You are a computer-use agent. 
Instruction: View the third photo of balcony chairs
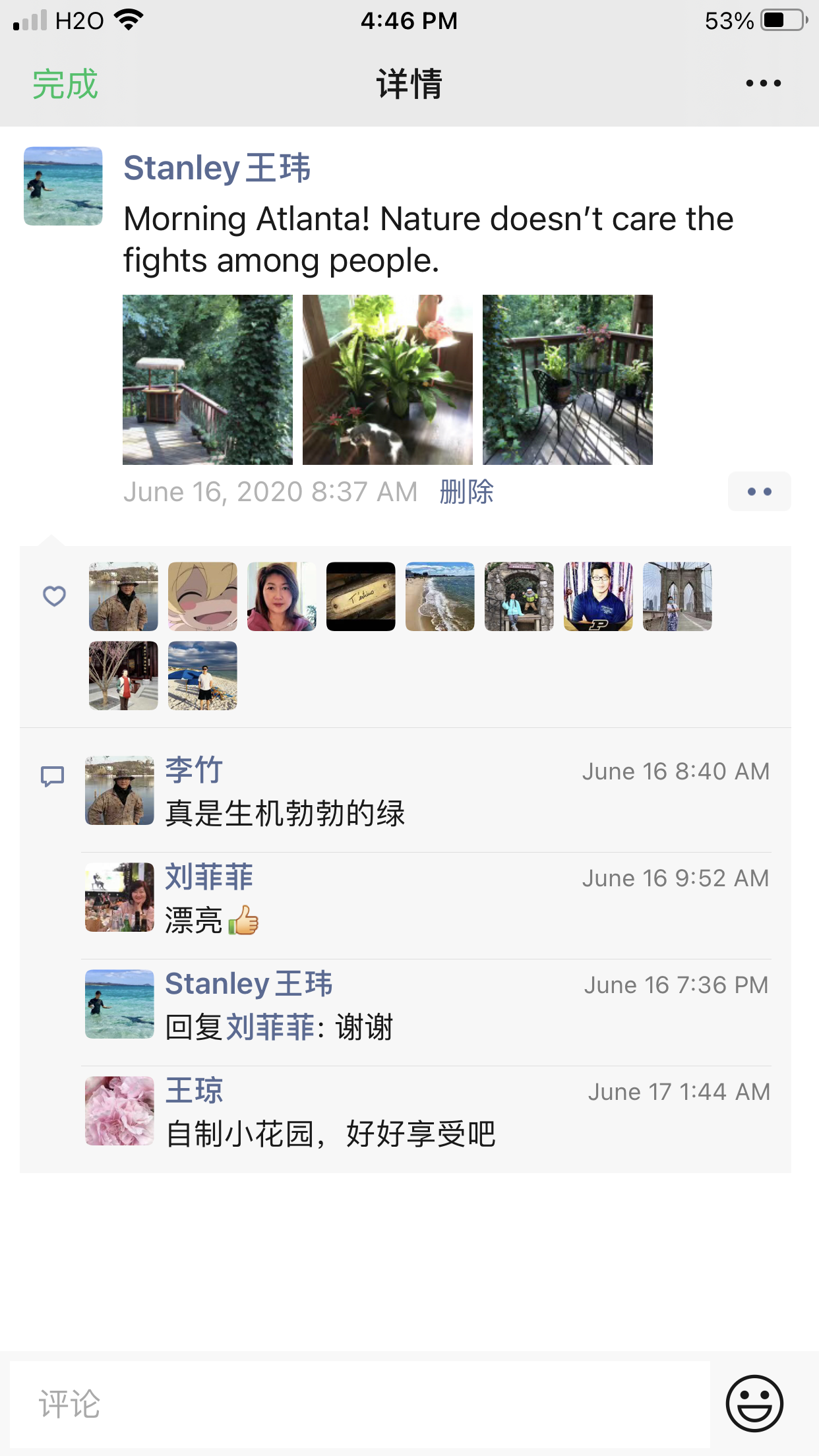click(x=568, y=380)
